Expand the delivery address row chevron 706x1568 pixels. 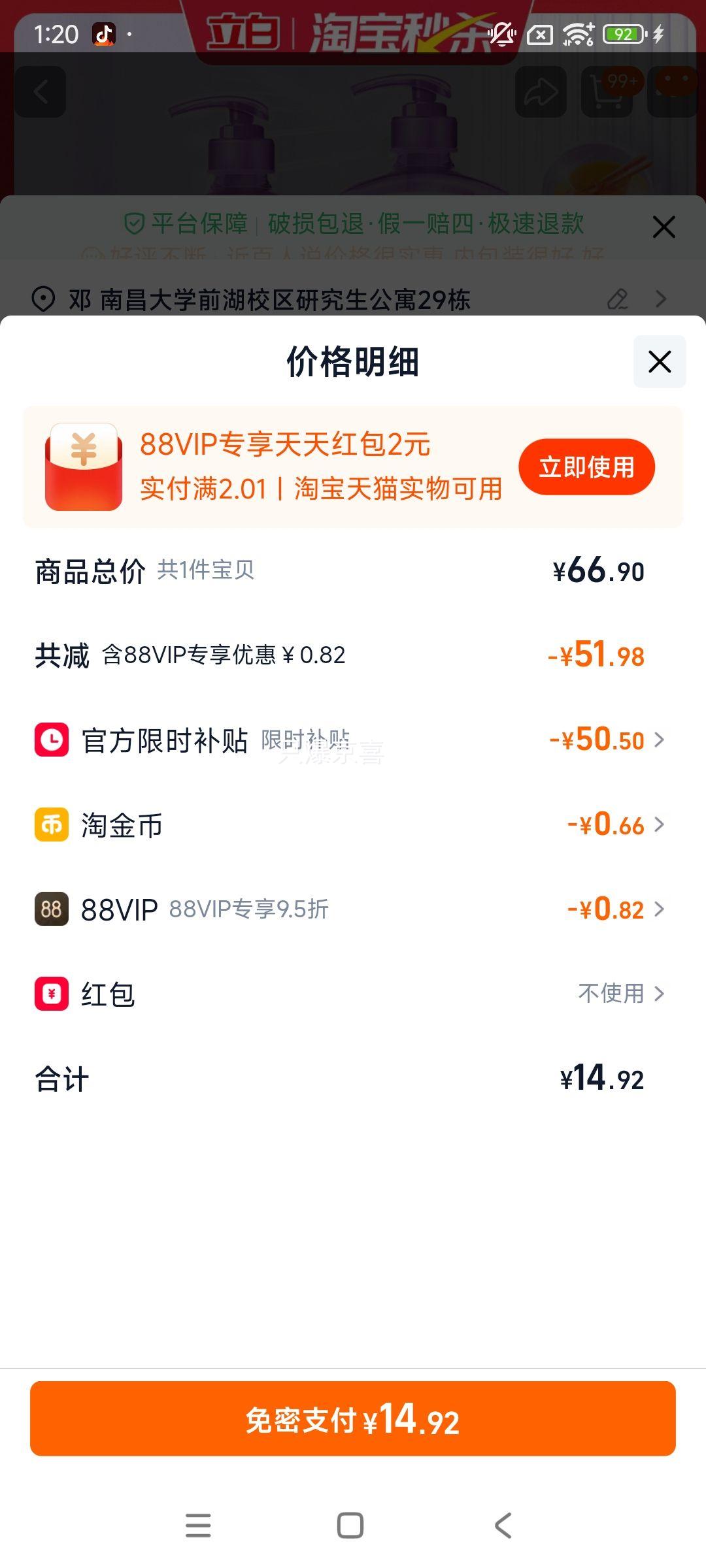662,299
